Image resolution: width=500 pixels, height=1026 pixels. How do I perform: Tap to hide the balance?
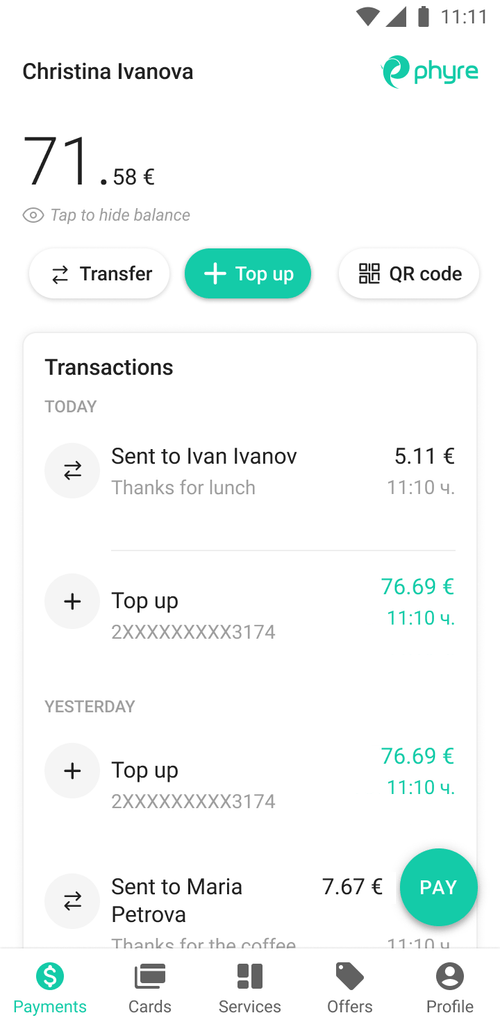107,215
